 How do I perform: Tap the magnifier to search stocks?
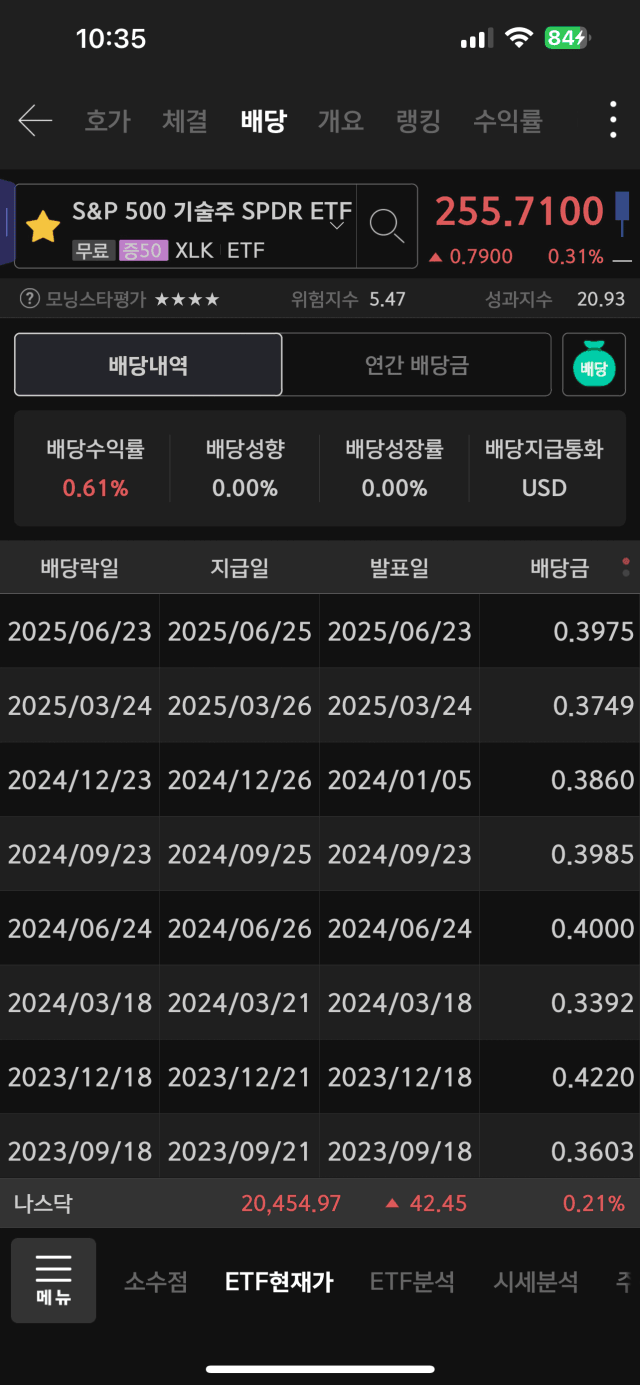pos(387,226)
